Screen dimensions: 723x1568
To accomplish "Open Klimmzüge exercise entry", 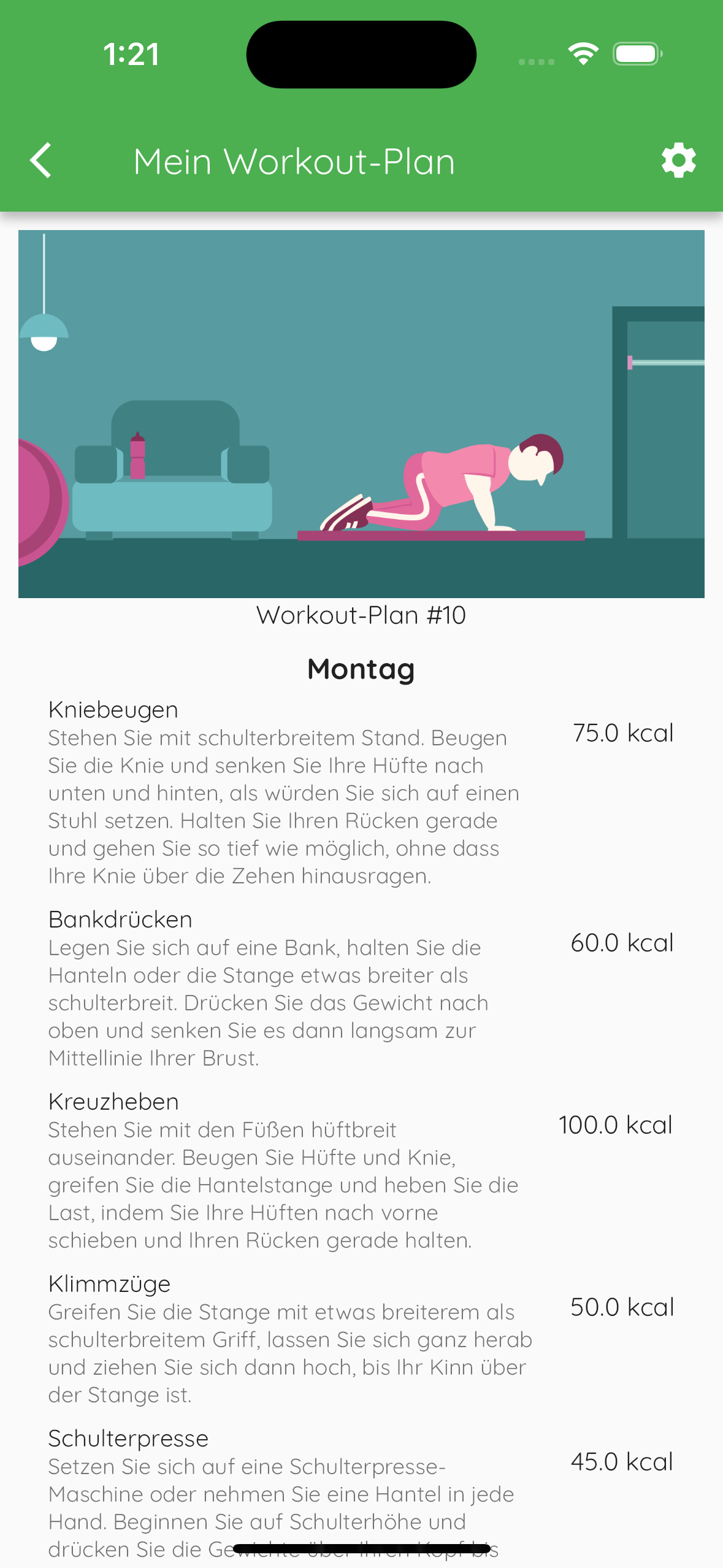I will (x=361, y=1339).
